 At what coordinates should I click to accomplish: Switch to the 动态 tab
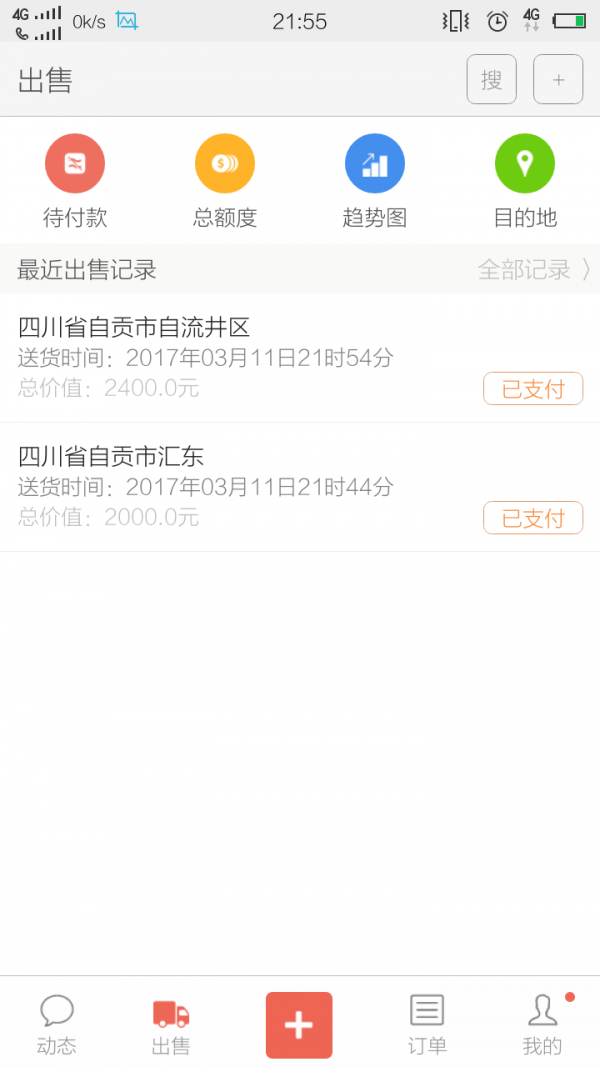click(x=57, y=1024)
